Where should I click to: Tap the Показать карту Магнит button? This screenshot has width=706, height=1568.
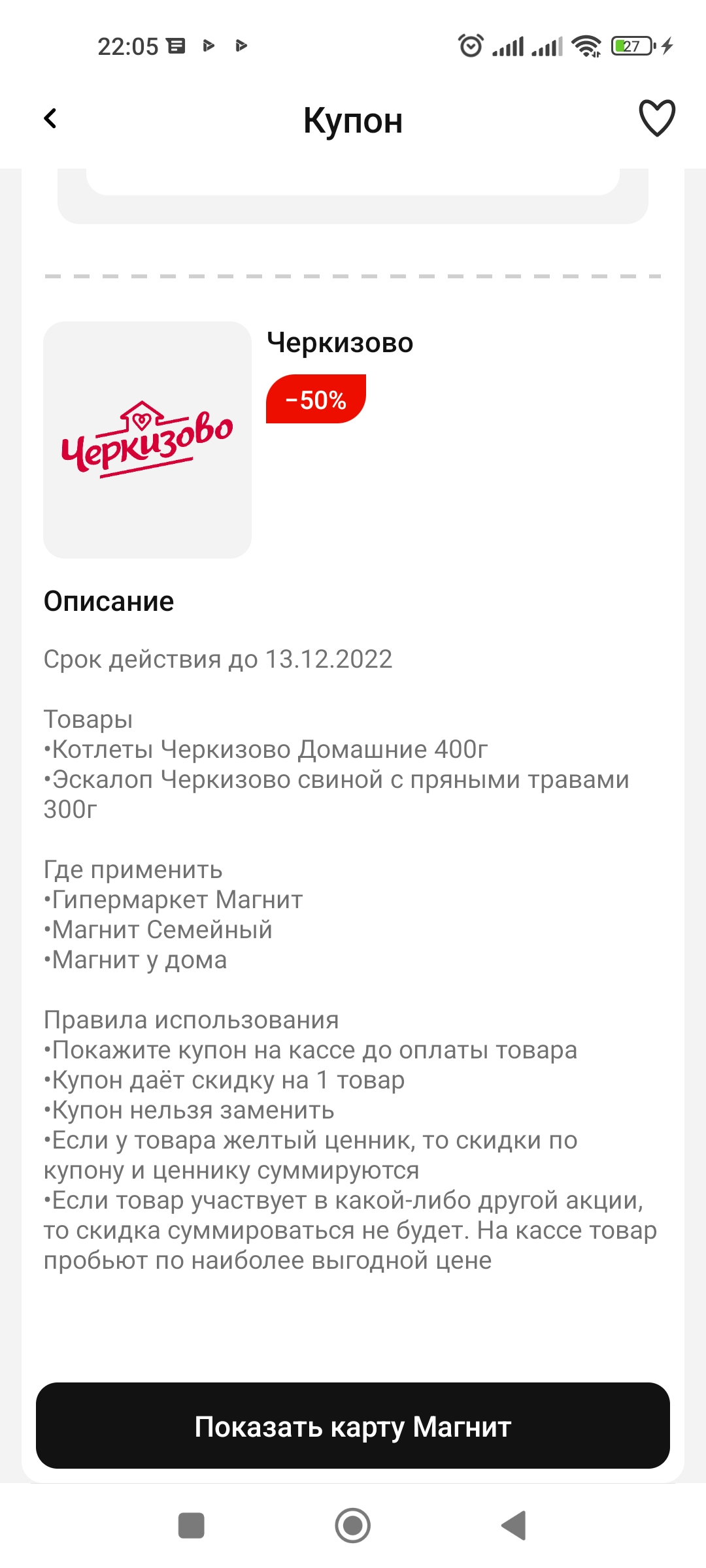coord(353,1426)
